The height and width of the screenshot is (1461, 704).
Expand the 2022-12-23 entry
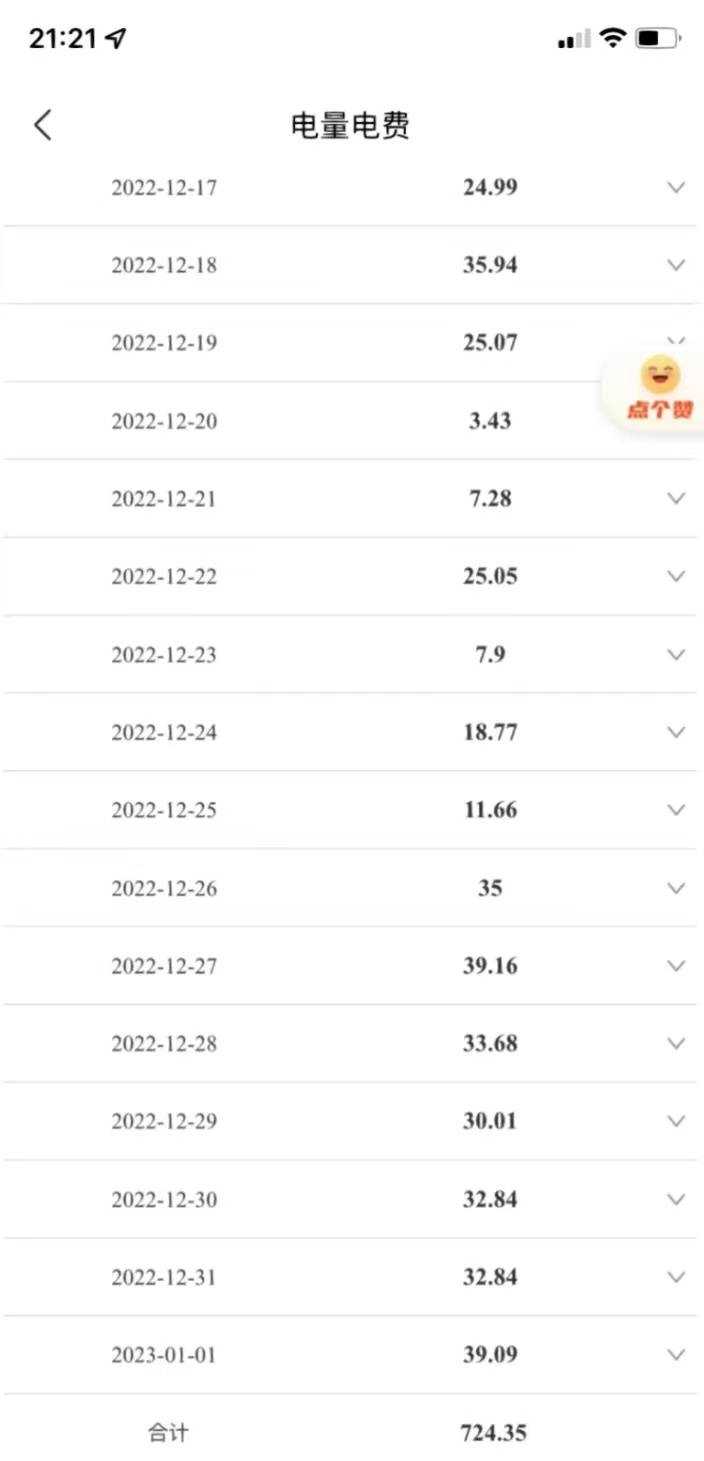(x=676, y=654)
